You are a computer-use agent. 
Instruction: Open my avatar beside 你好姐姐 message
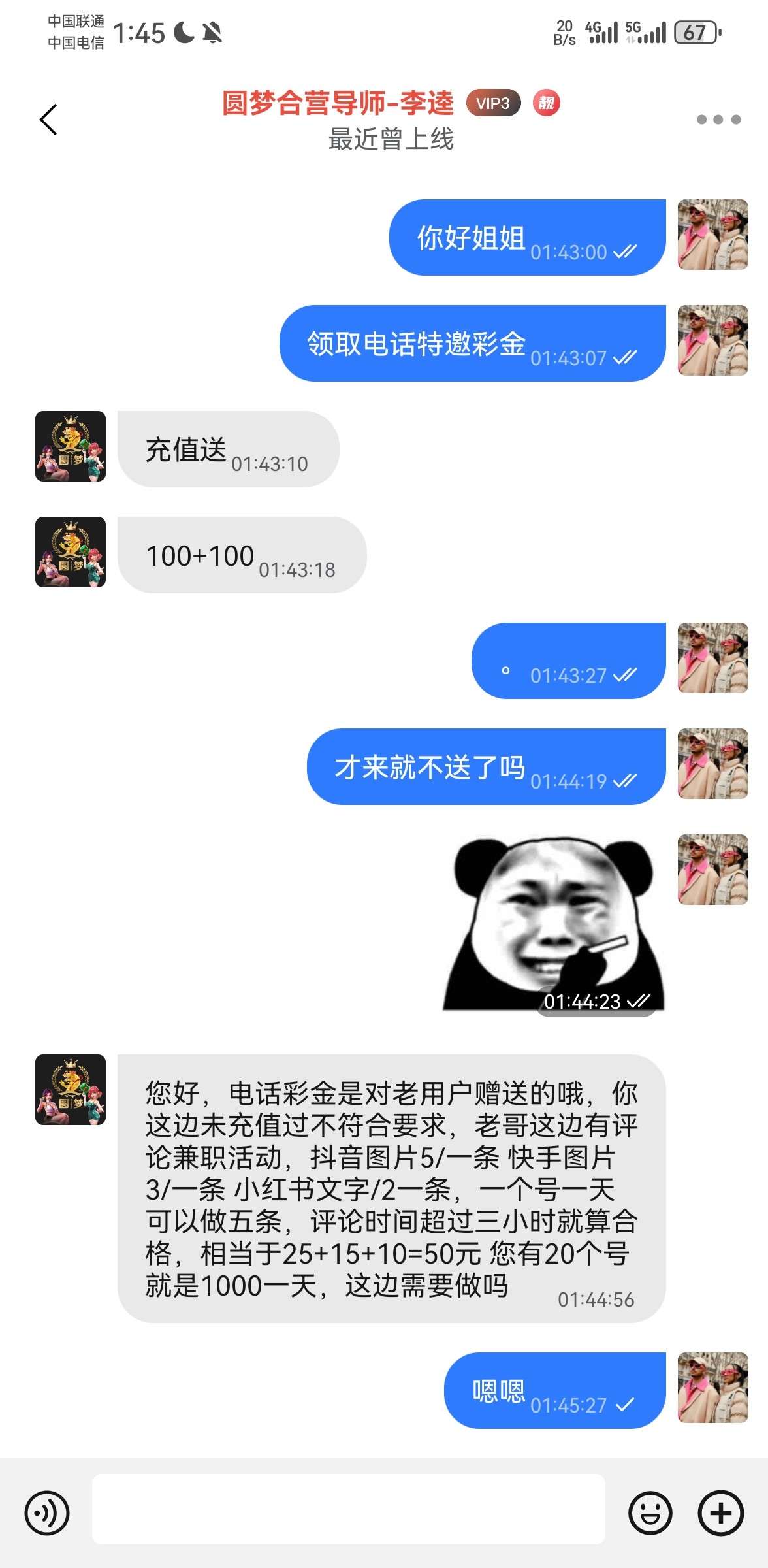tap(713, 235)
